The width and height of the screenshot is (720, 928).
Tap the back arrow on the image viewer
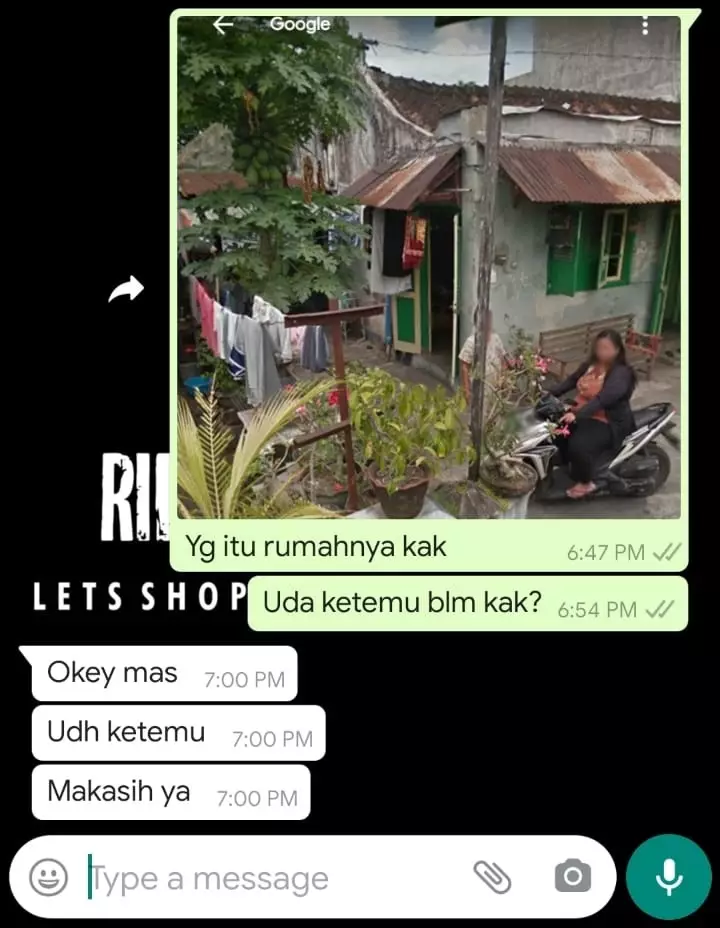[x=224, y=23]
